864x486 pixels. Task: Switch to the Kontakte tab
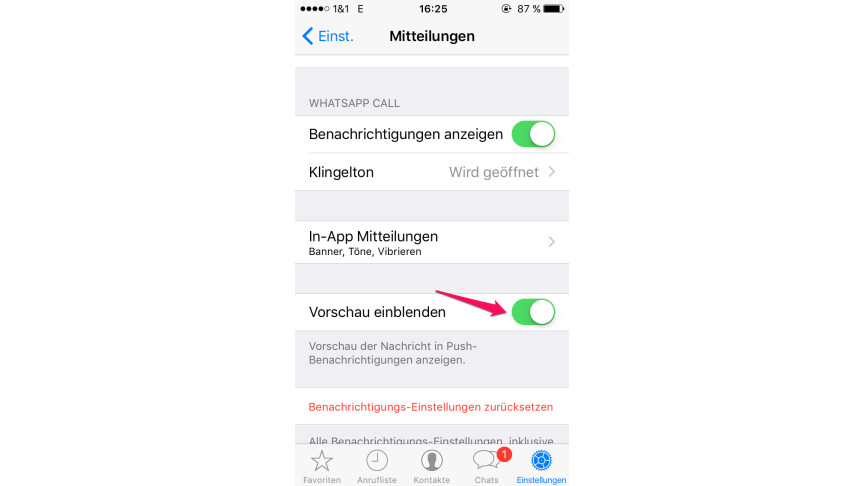point(432,466)
